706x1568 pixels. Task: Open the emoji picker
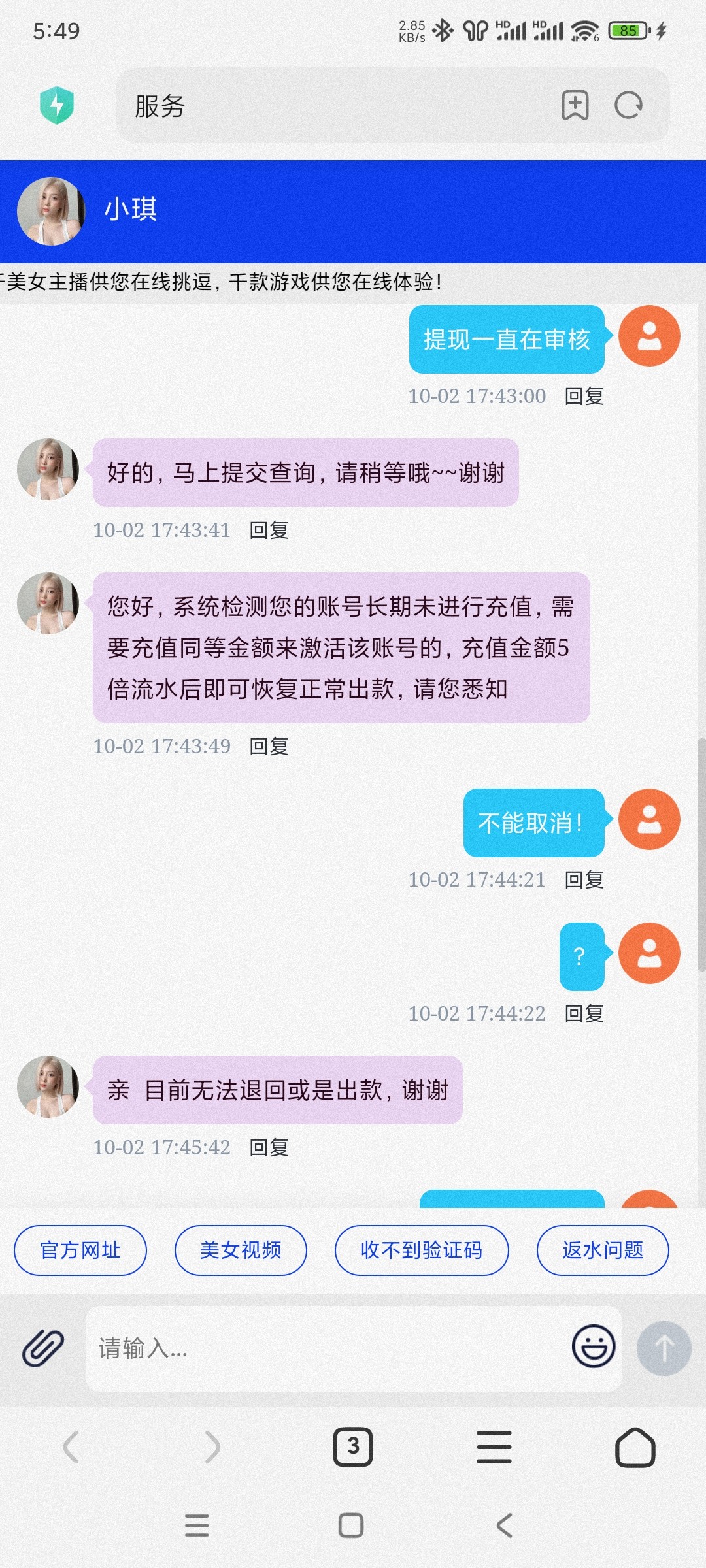pos(594,1347)
